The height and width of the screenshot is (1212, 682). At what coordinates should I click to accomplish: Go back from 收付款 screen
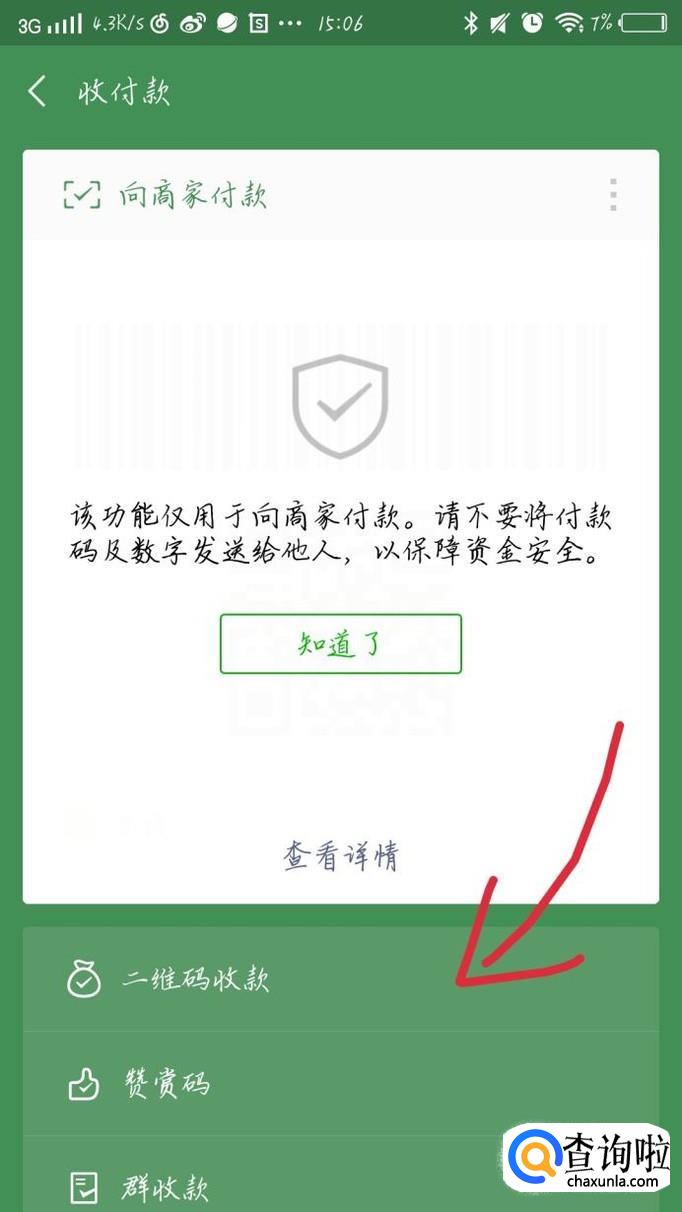[38, 92]
